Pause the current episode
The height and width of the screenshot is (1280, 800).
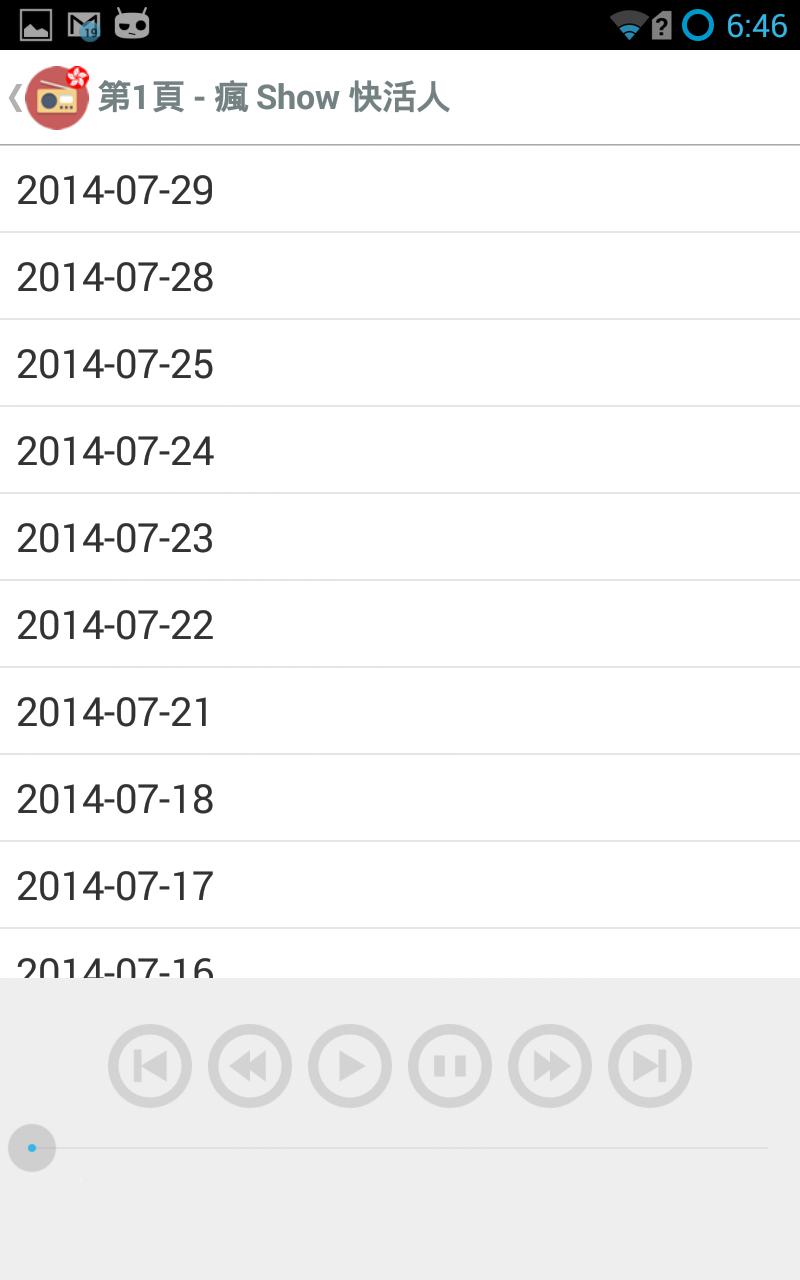[449, 1065]
